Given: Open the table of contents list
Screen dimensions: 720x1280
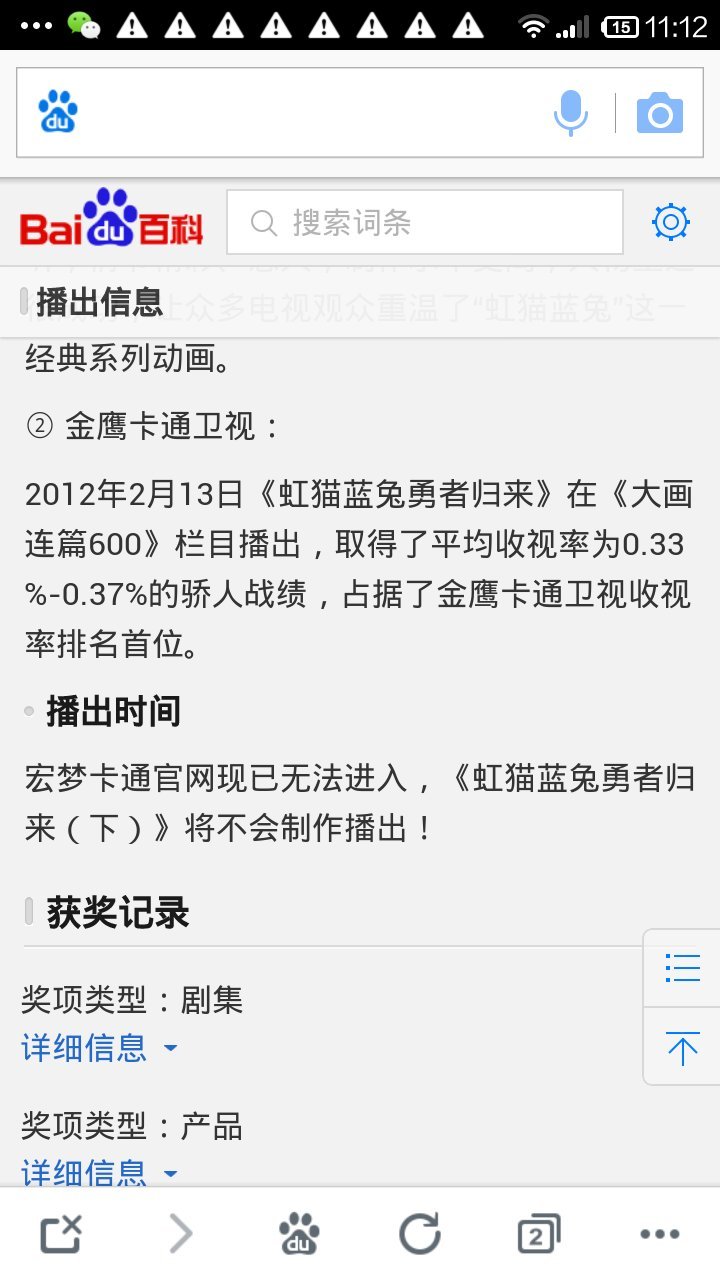Looking at the screenshot, I should tap(682, 968).
